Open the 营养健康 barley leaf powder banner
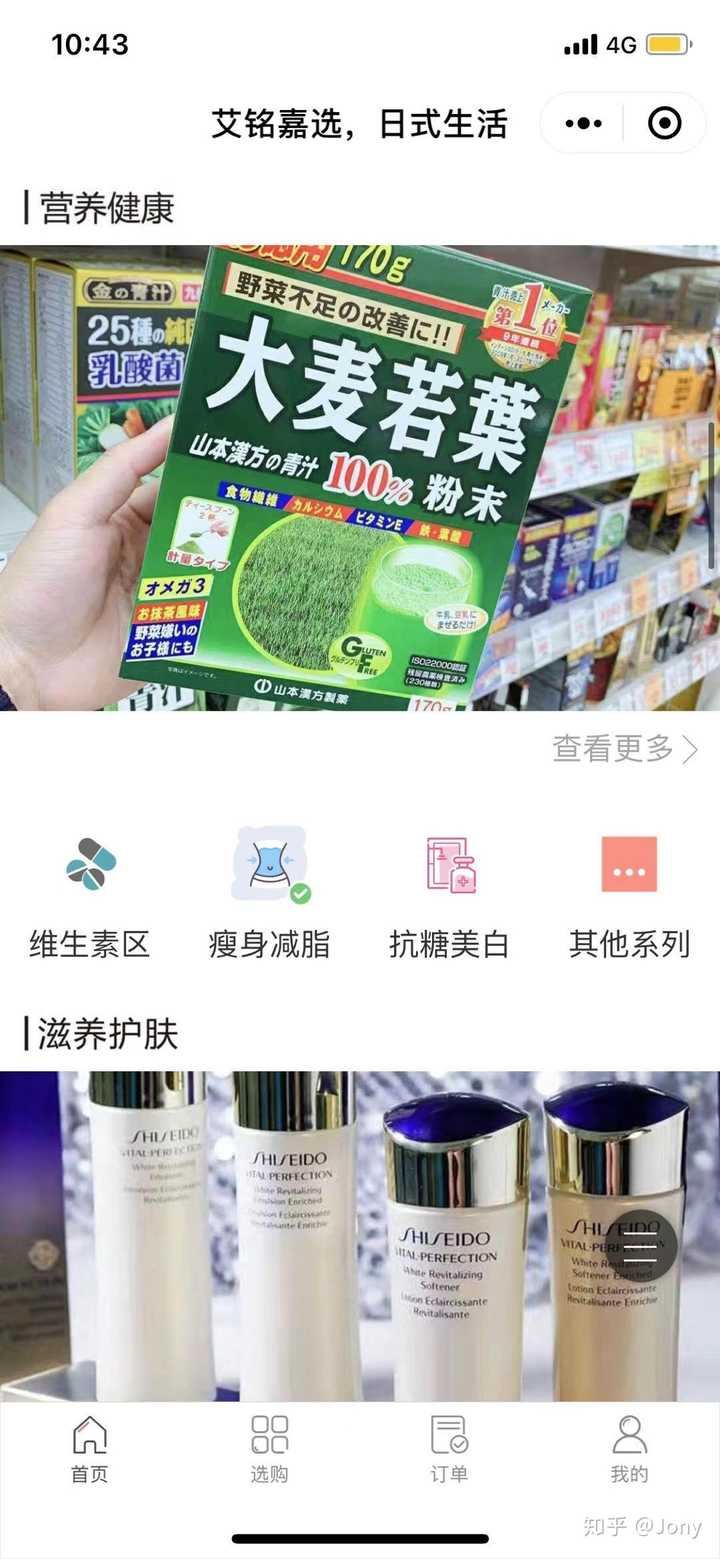Viewport: 720px width, 1559px height. click(x=360, y=478)
